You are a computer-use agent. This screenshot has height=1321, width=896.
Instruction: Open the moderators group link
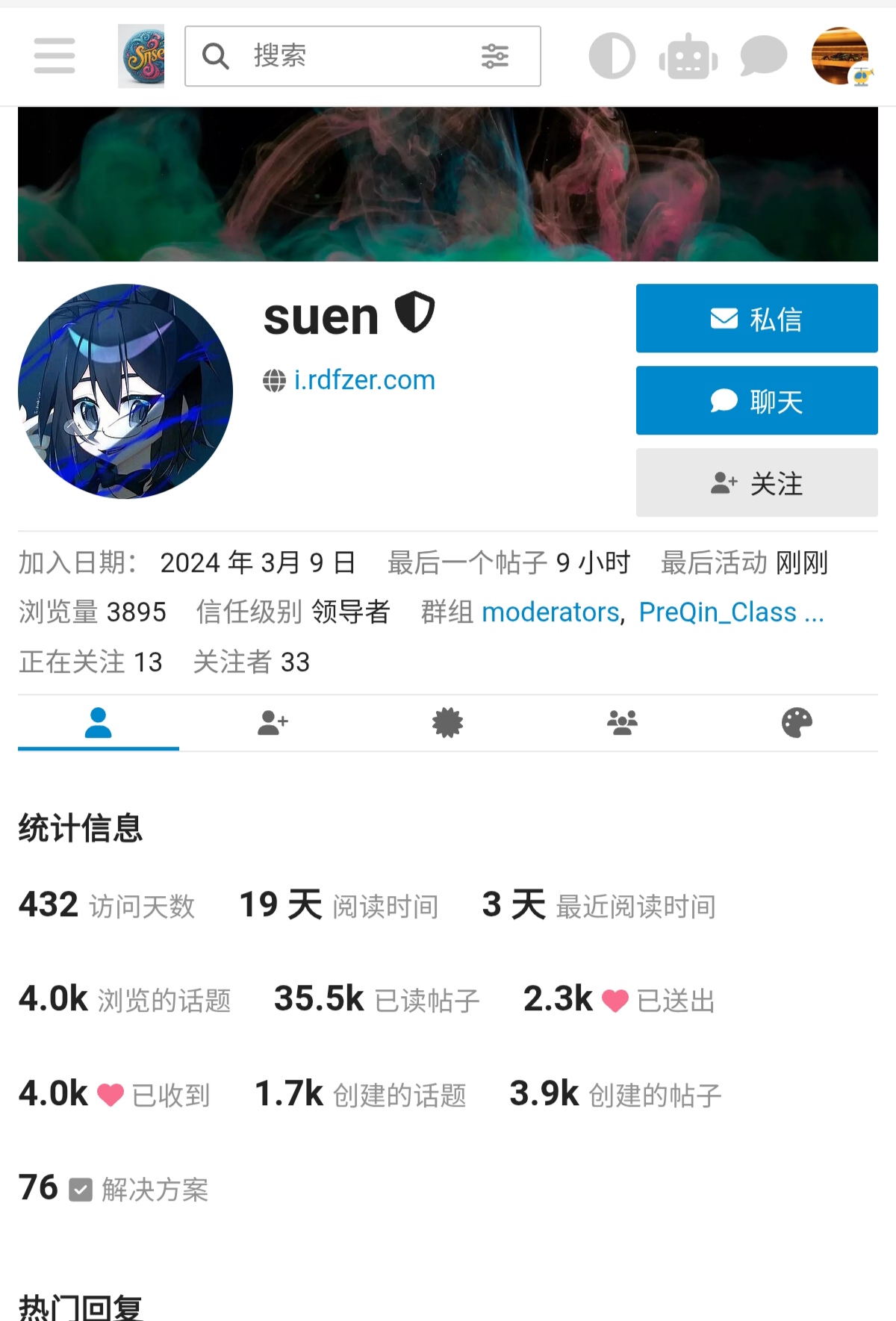coord(551,612)
